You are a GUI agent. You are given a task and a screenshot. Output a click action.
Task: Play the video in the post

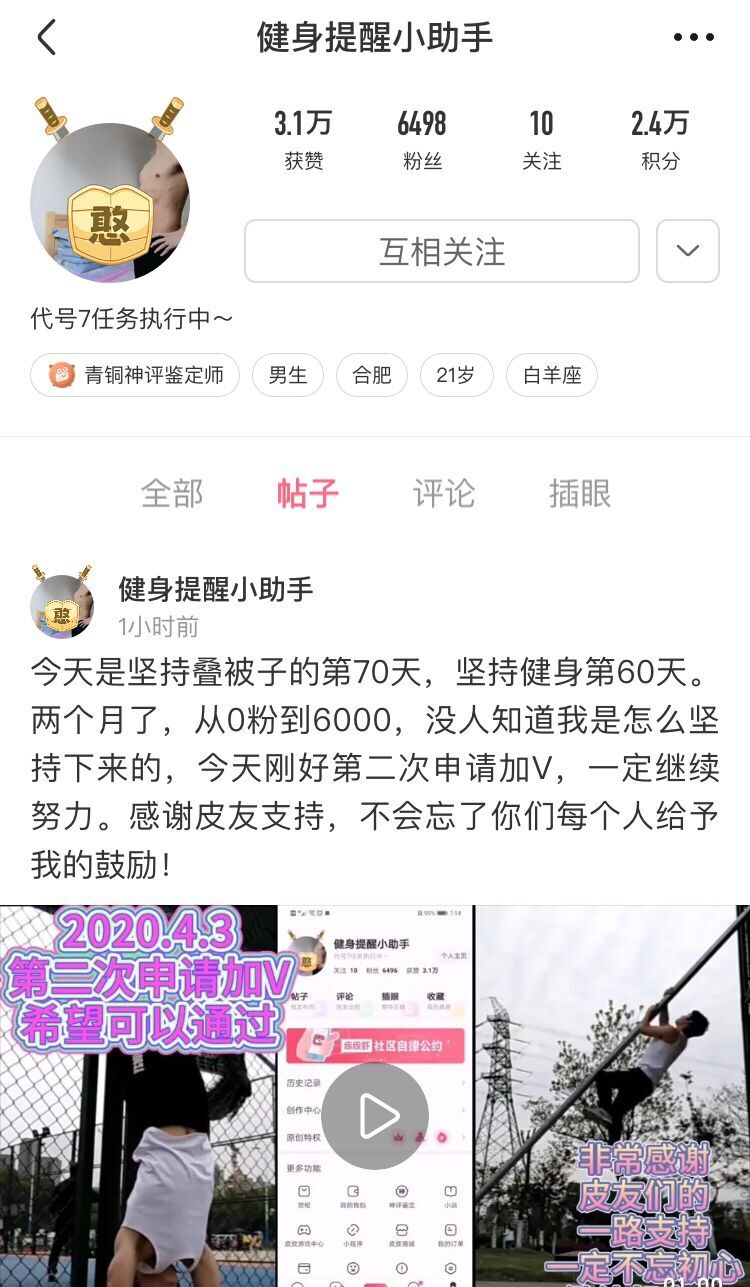(x=375, y=1116)
